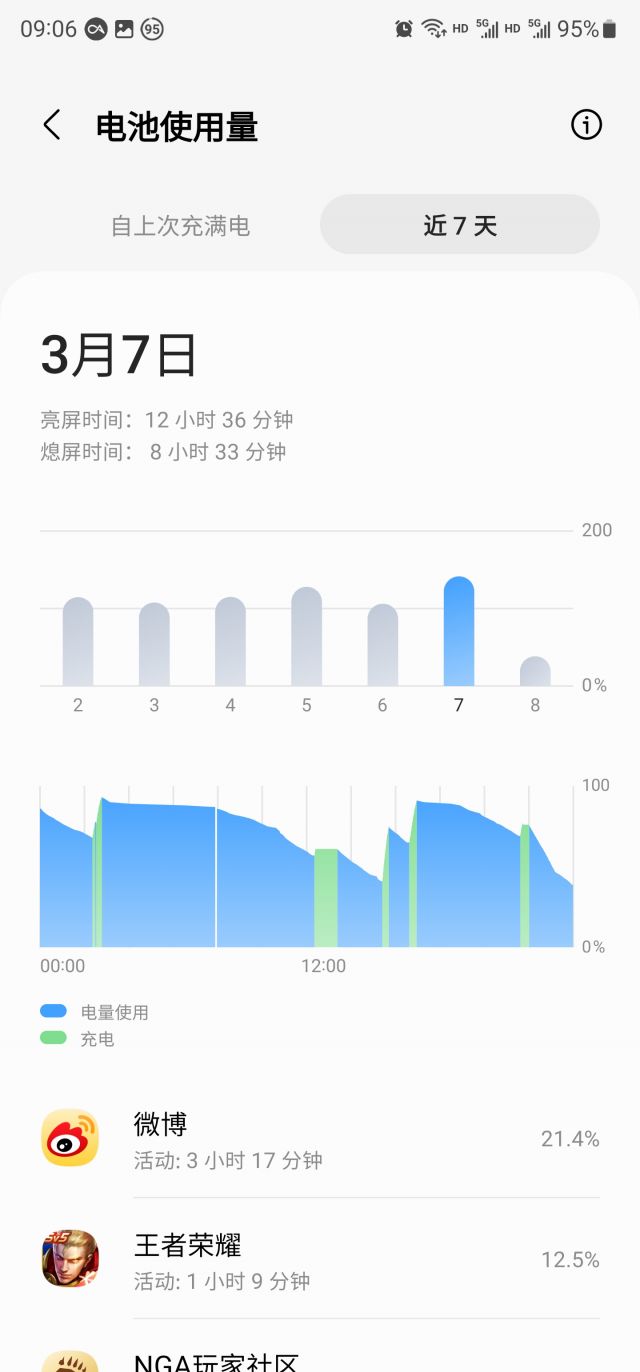
Task: Open the battery usage info icon
Action: pos(586,125)
